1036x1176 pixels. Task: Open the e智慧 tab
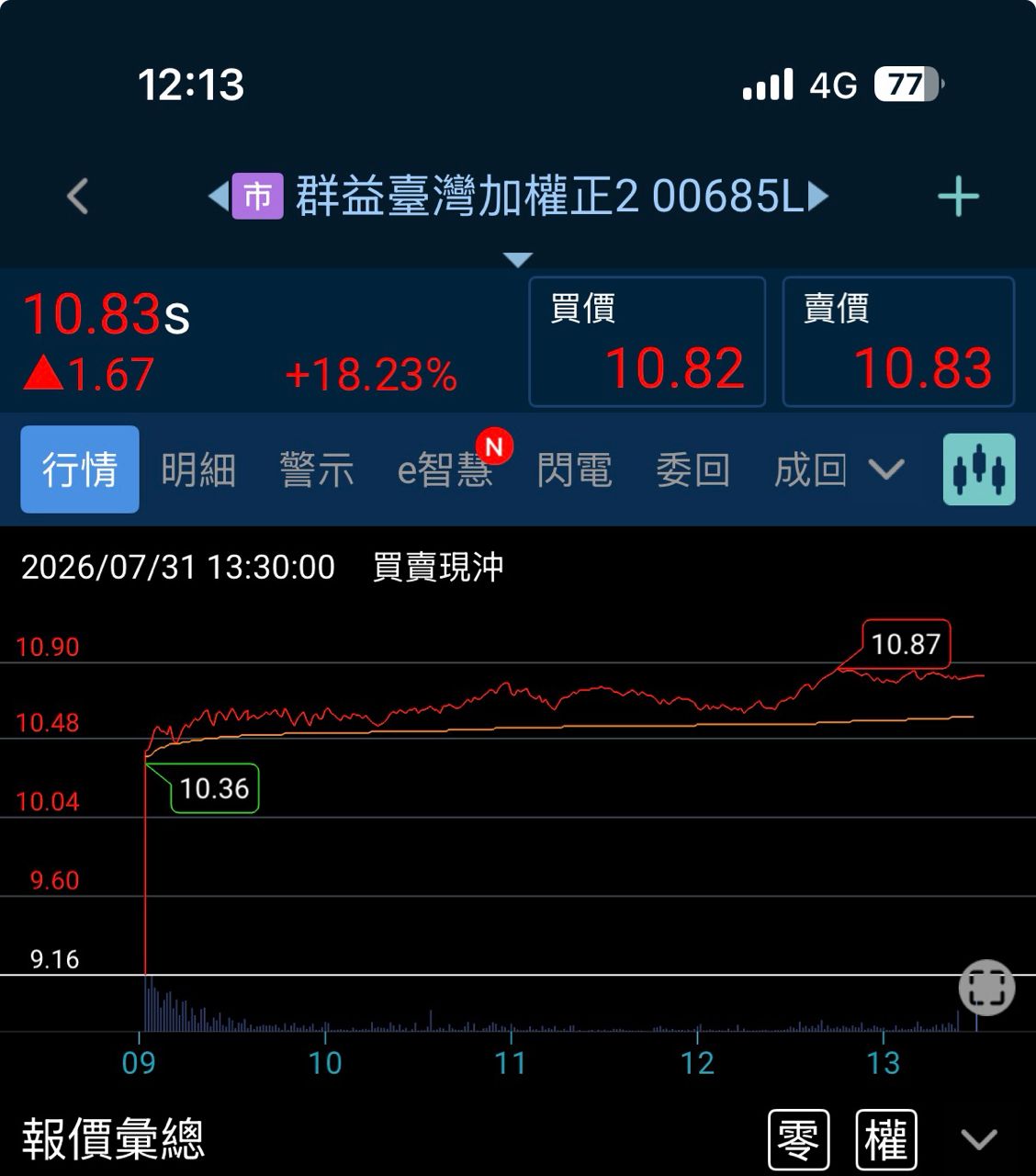click(445, 470)
